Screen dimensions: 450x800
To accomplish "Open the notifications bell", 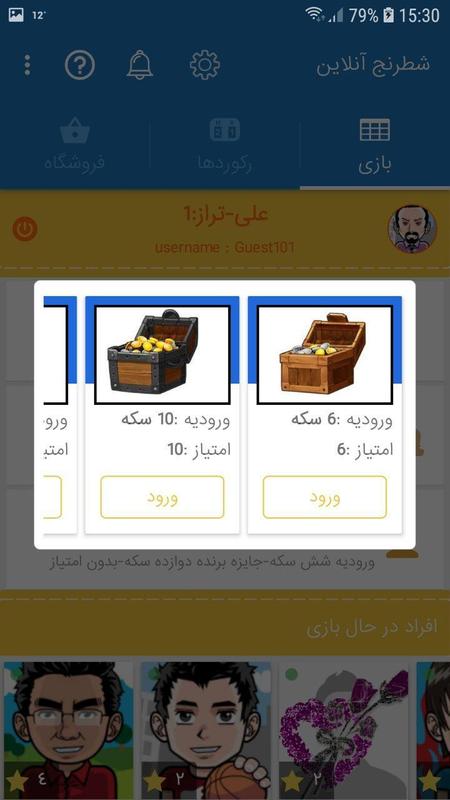I will [x=140, y=65].
